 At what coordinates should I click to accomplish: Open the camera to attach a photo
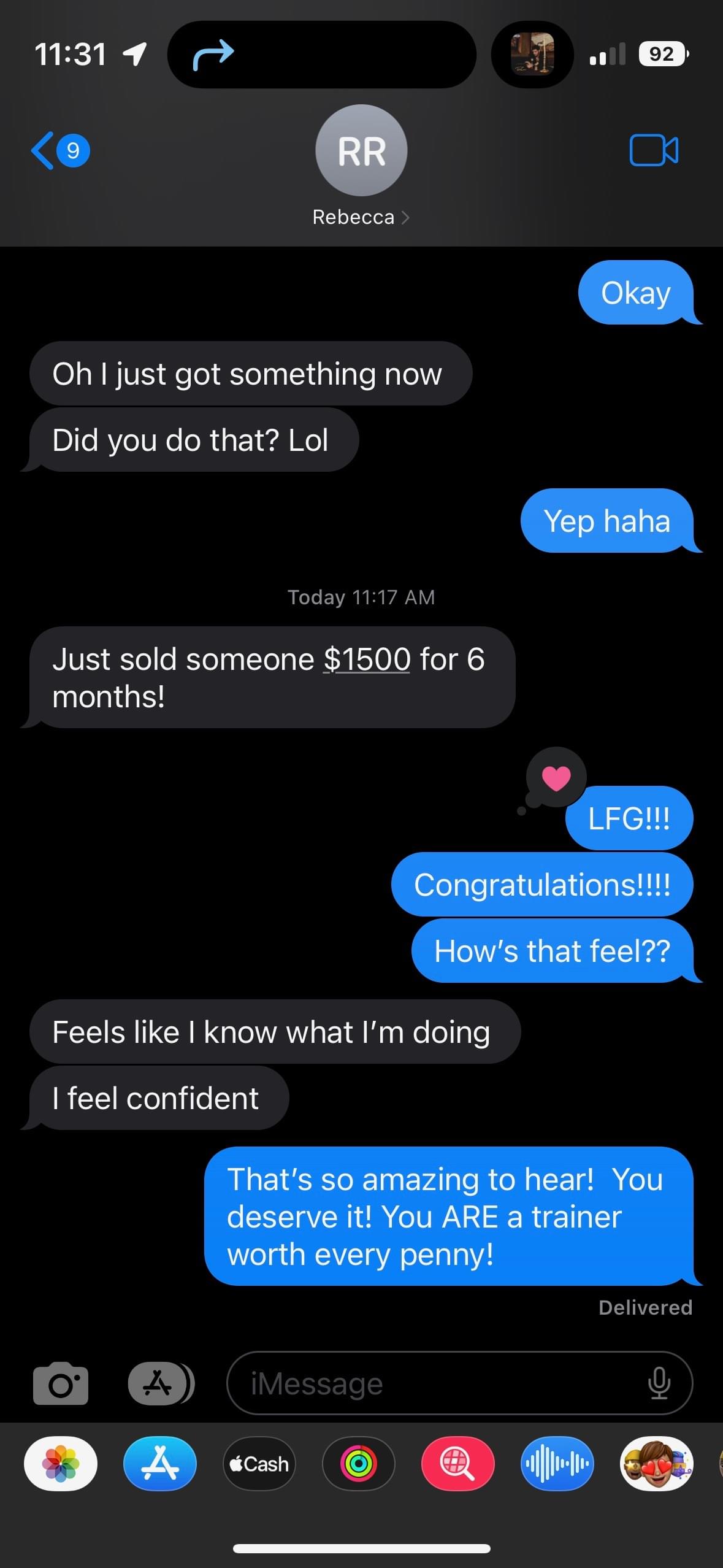(x=61, y=1383)
